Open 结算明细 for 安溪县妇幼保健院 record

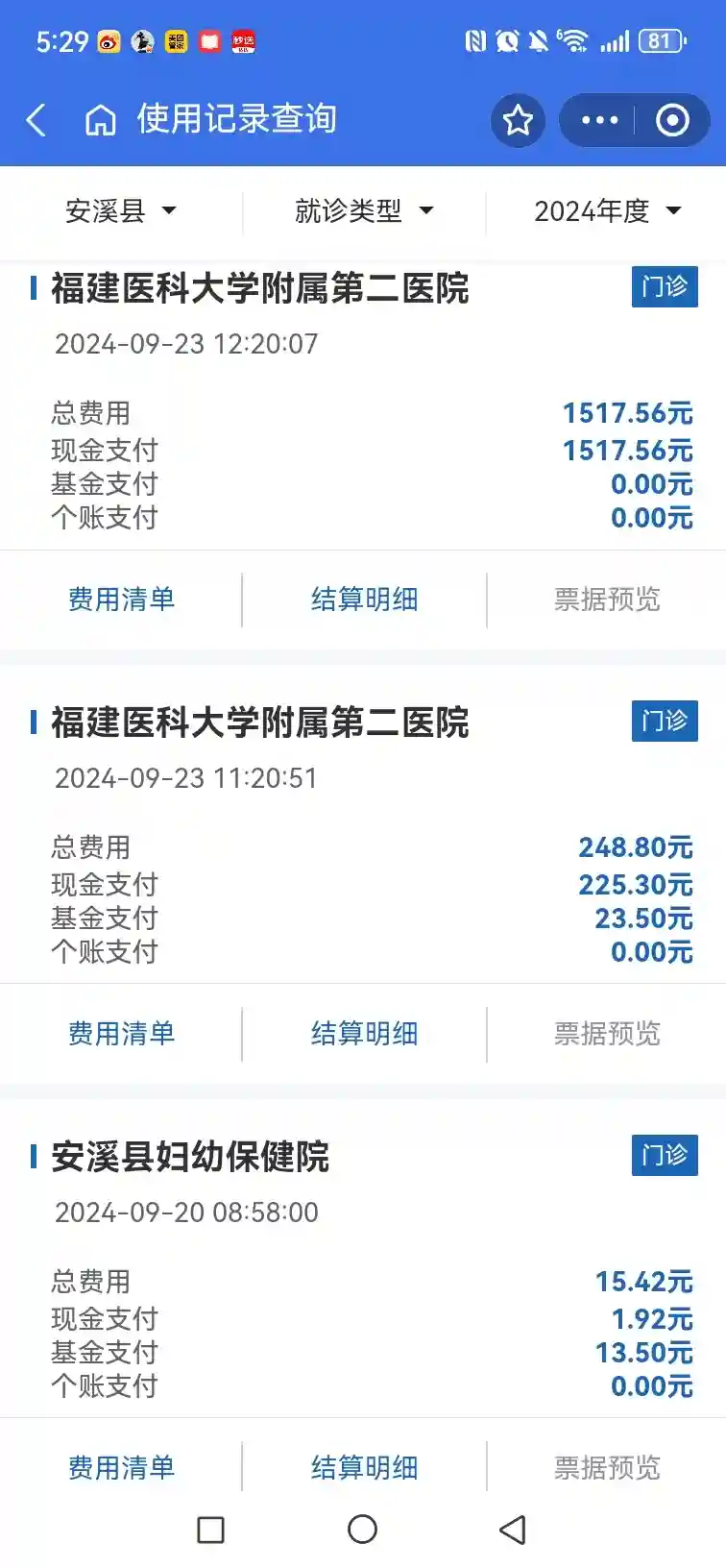[364, 1467]
